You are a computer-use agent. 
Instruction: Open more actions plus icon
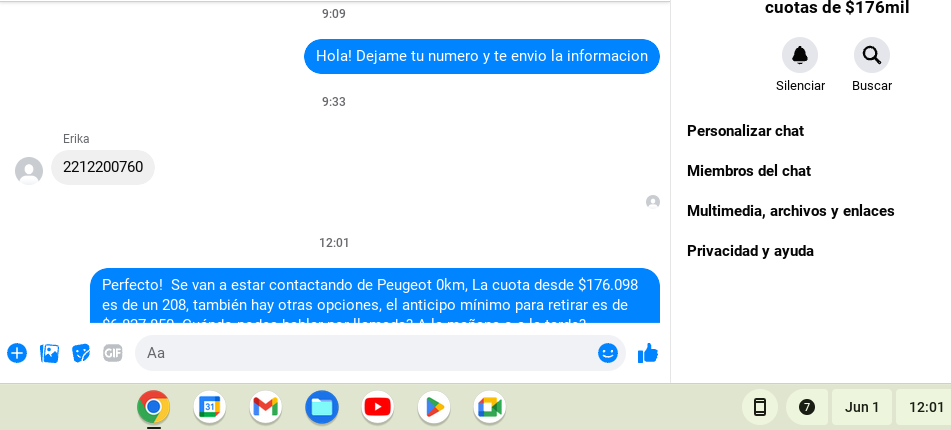(x=17, y=353)
